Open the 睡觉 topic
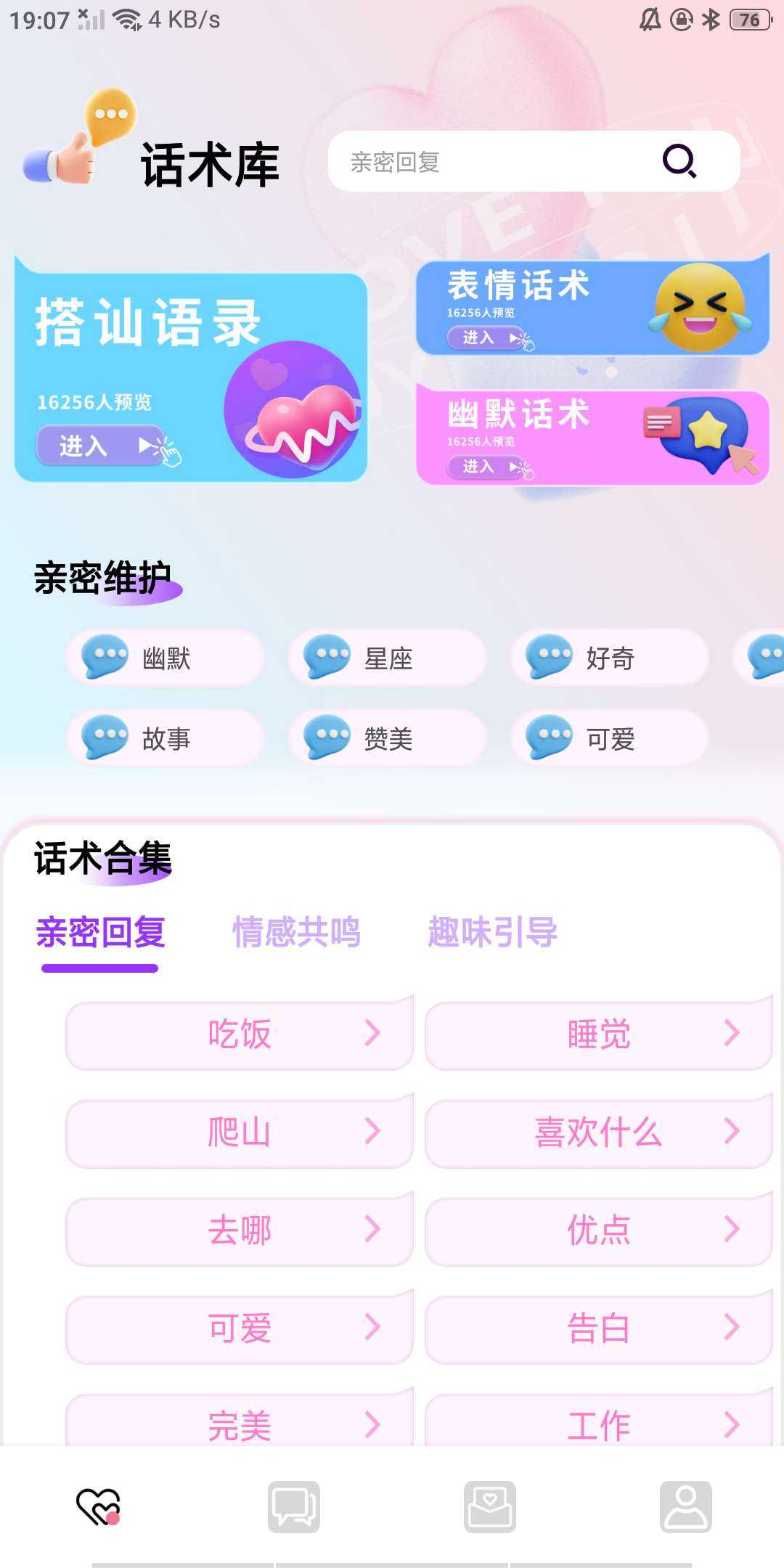The image size is (784, 1568). click(598, 1034)
